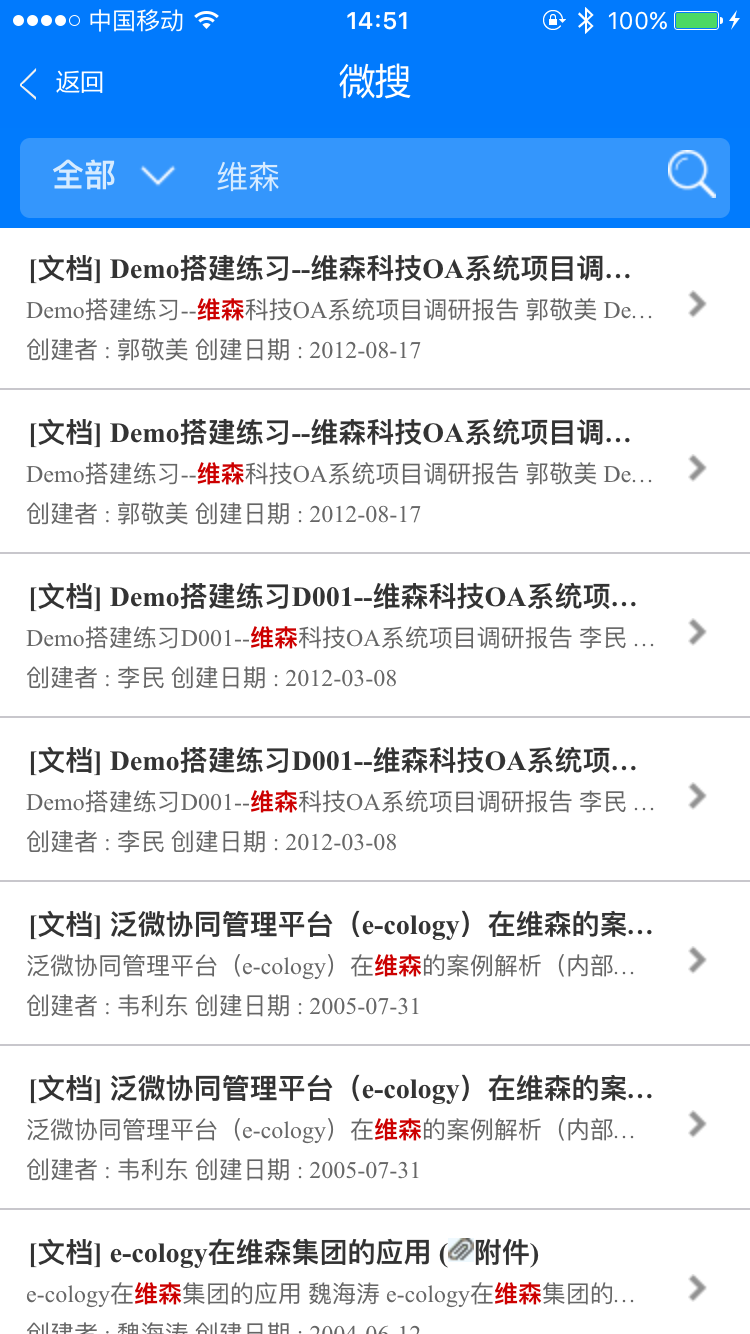Screen dimensions: 750x1334
Task: Expand the 全部 category dropdown
Action: [x=113, y=176]
